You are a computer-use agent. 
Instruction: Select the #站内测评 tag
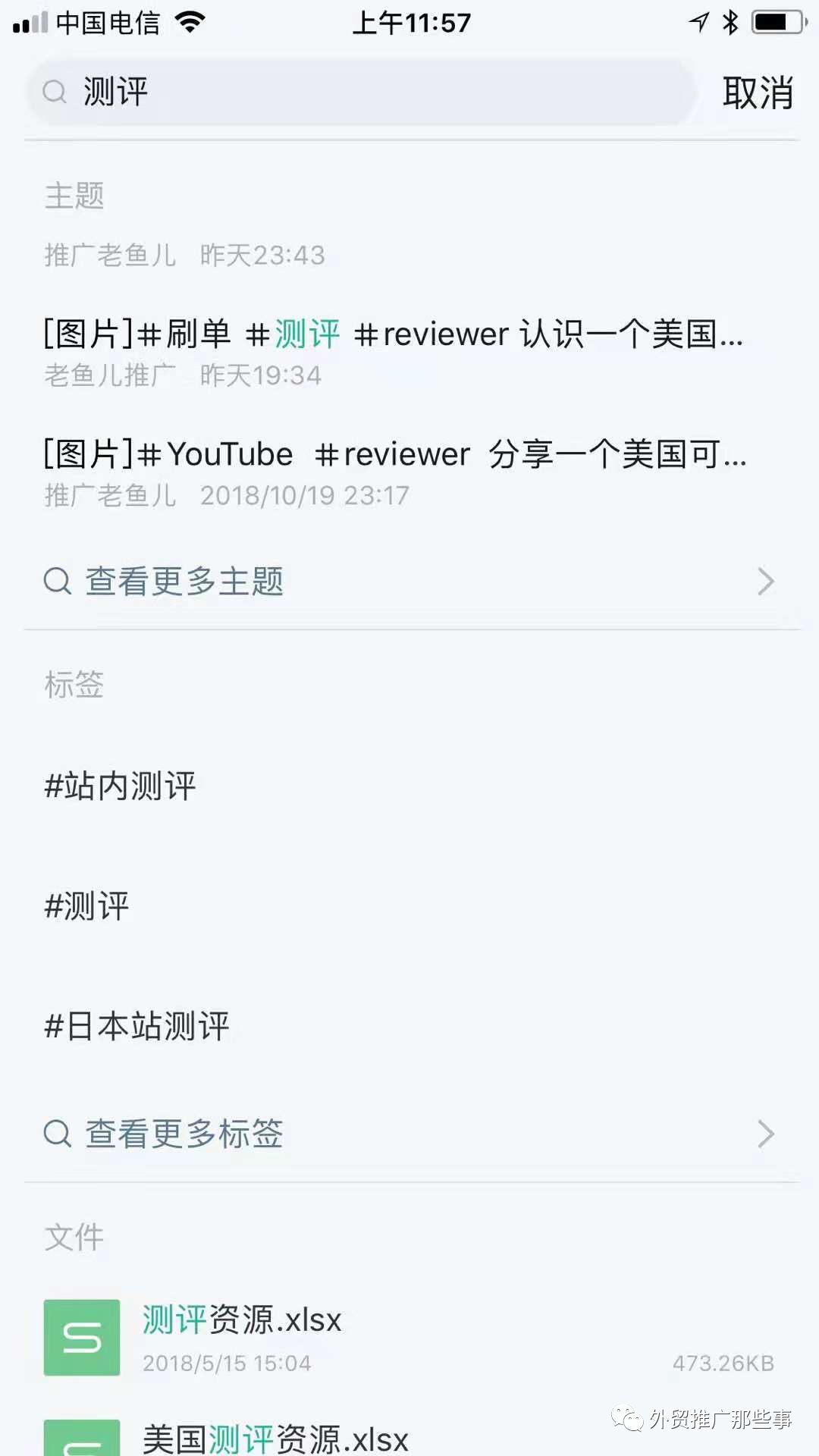click(x=121, y=786)
